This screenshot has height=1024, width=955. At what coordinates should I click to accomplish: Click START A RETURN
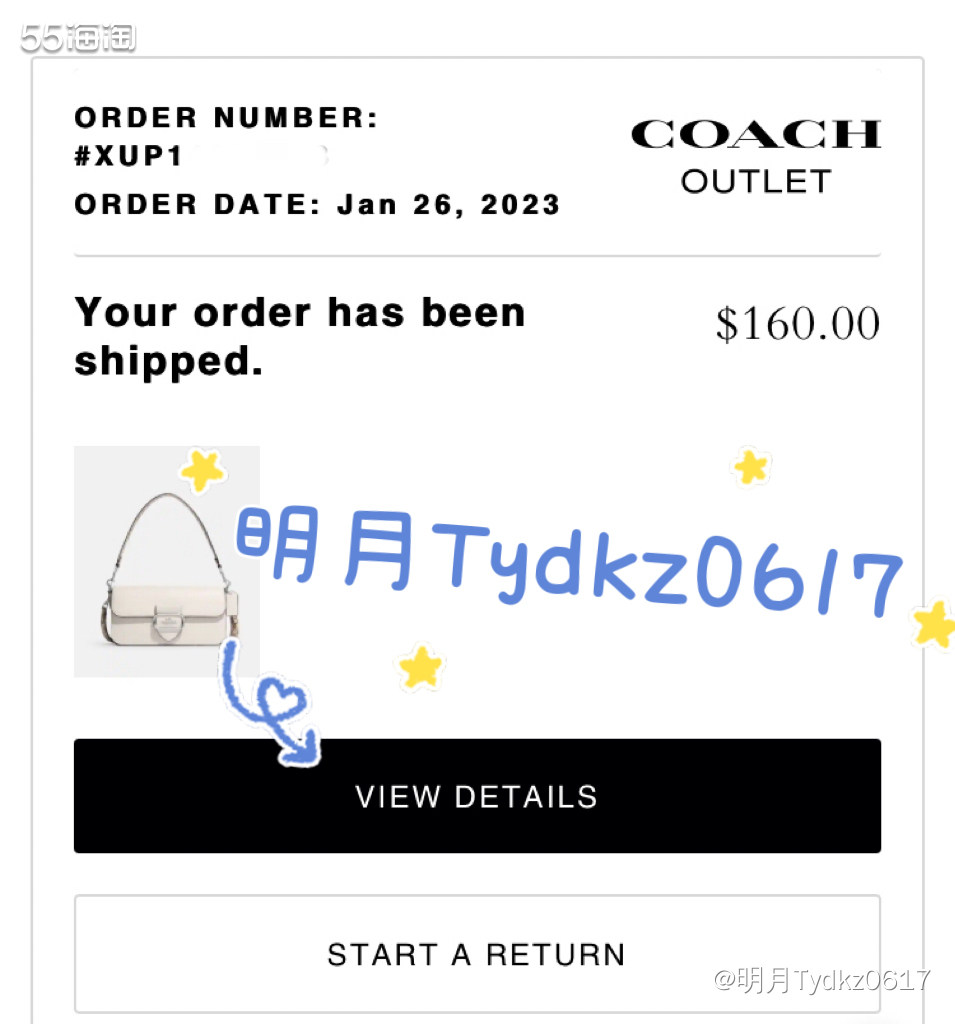tap(477, 954)
